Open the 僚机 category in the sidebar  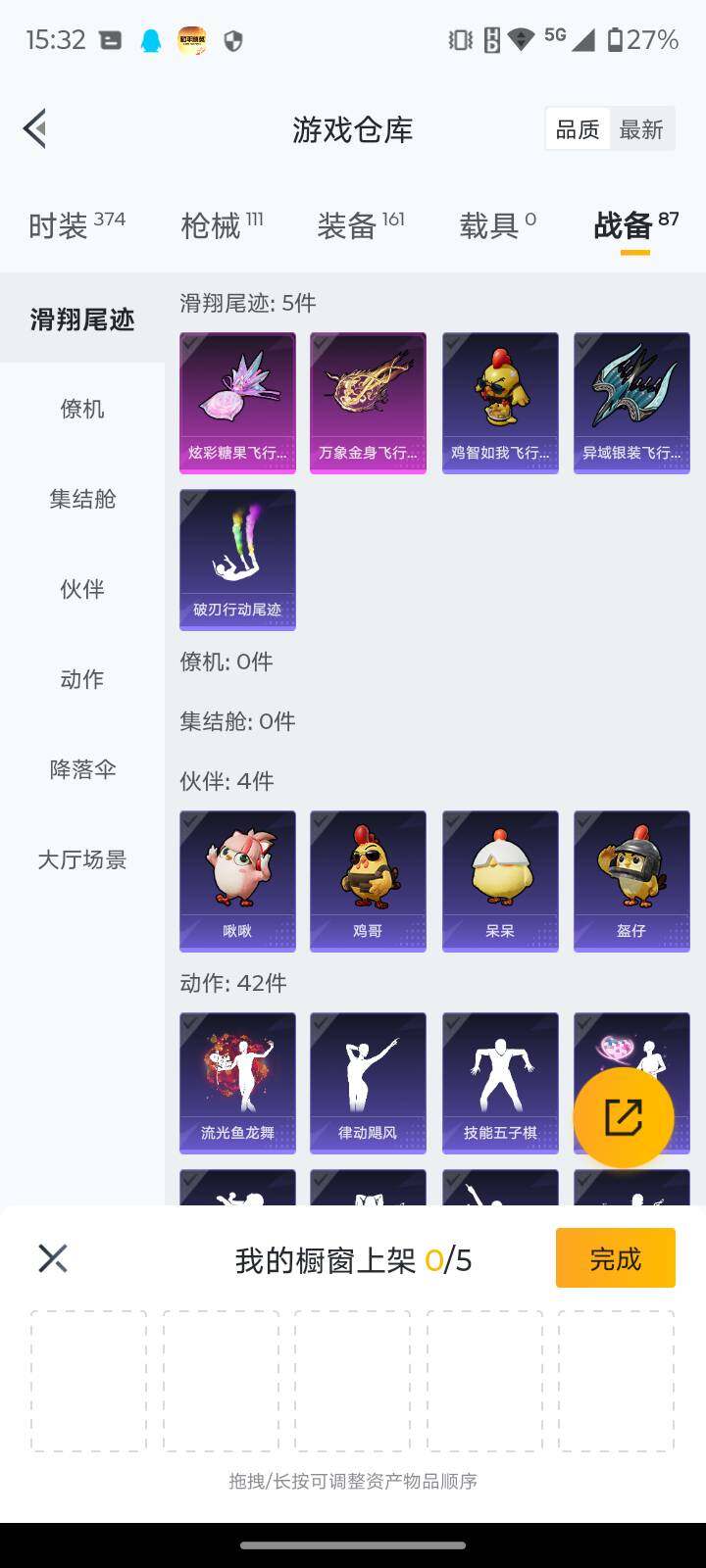80,410
